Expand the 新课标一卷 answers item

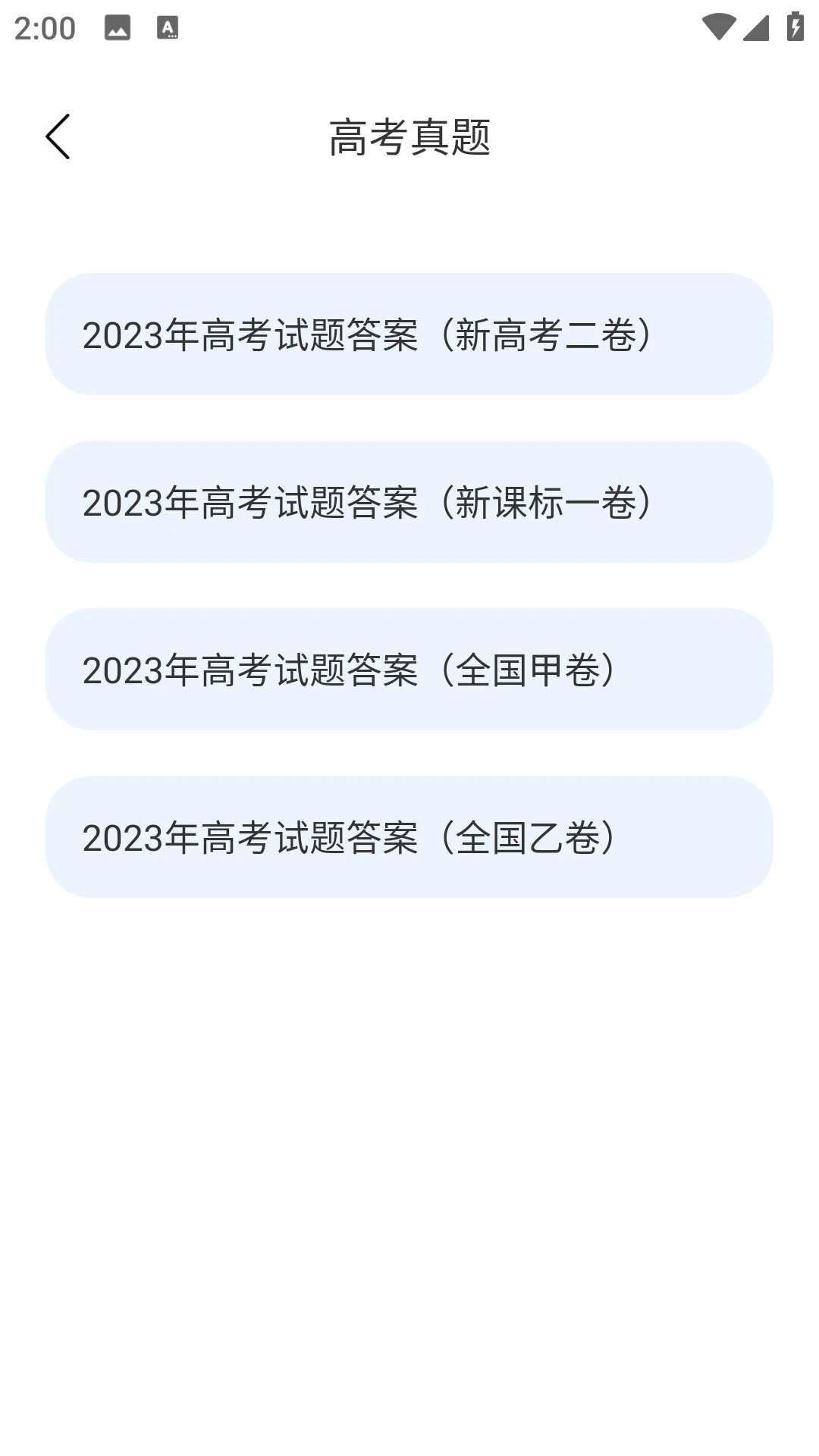click(x=409, y=502)
